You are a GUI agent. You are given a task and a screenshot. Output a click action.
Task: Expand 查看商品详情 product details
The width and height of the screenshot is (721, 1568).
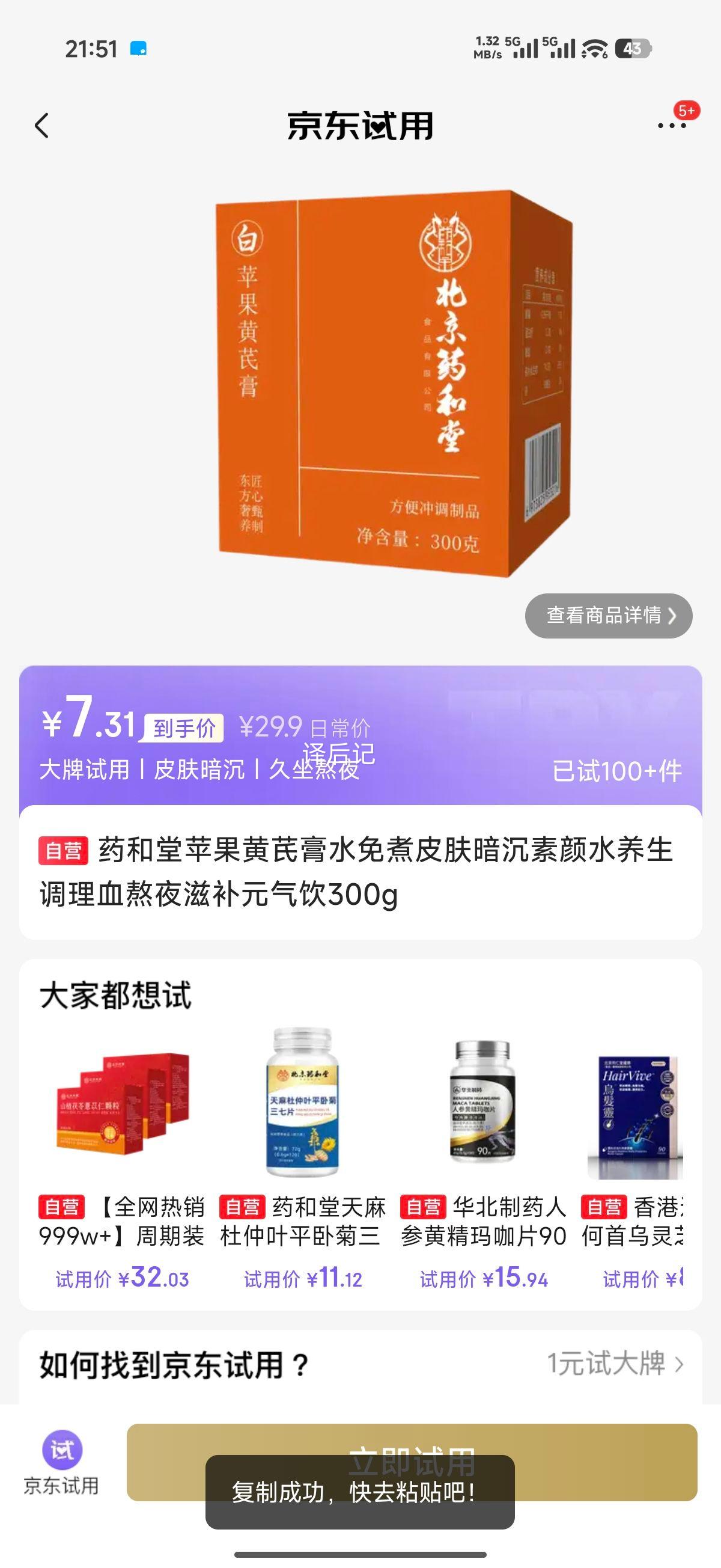610,617
